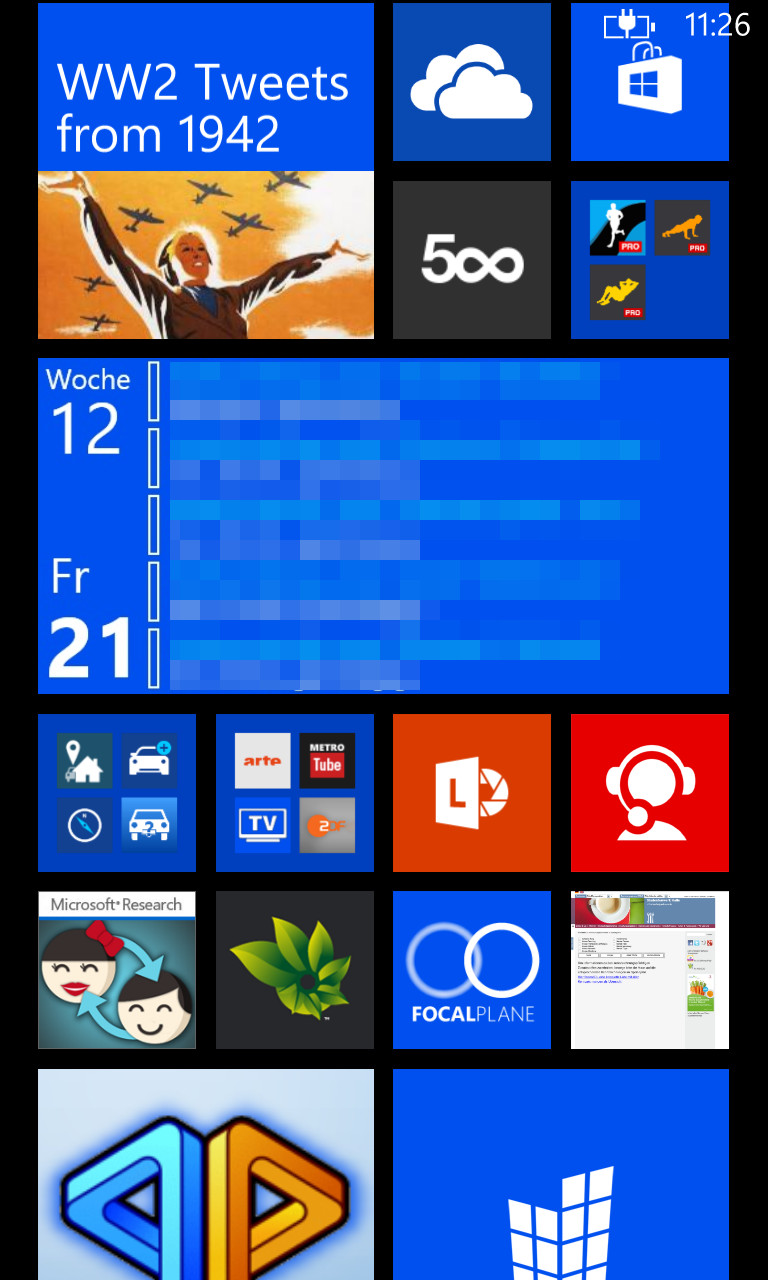Open the pinned website tile
The image size is (768, 1280).
coord(650,970)
